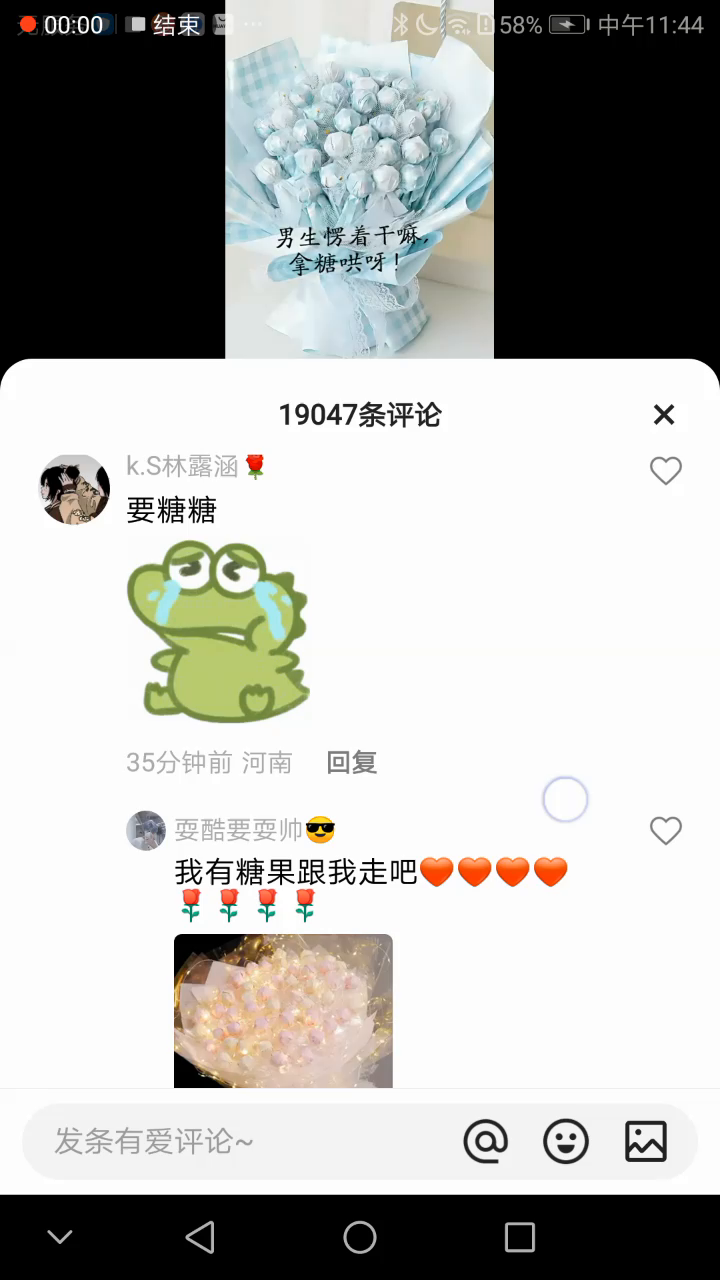Viewport: 720px width, 1280px height.
Task: Go back using the system back button
Action: [200, 1237]
